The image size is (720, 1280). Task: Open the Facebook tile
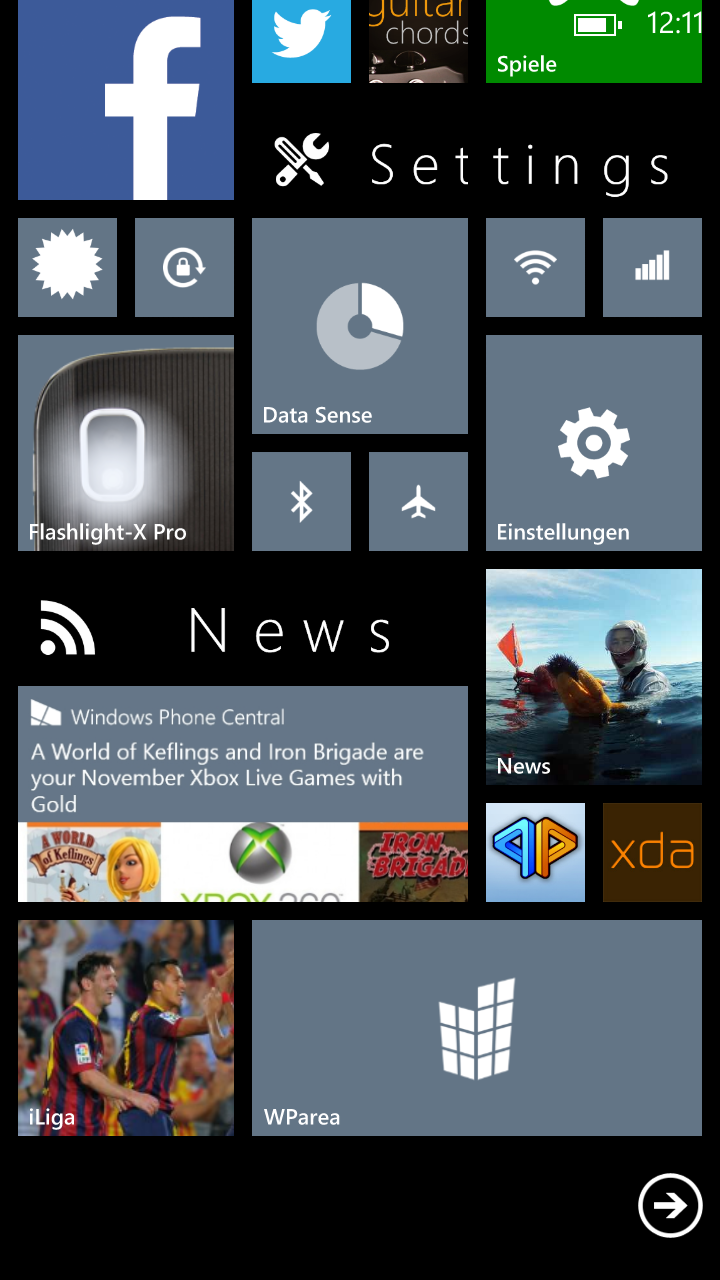pyautogui.click(x=126, y=100)
